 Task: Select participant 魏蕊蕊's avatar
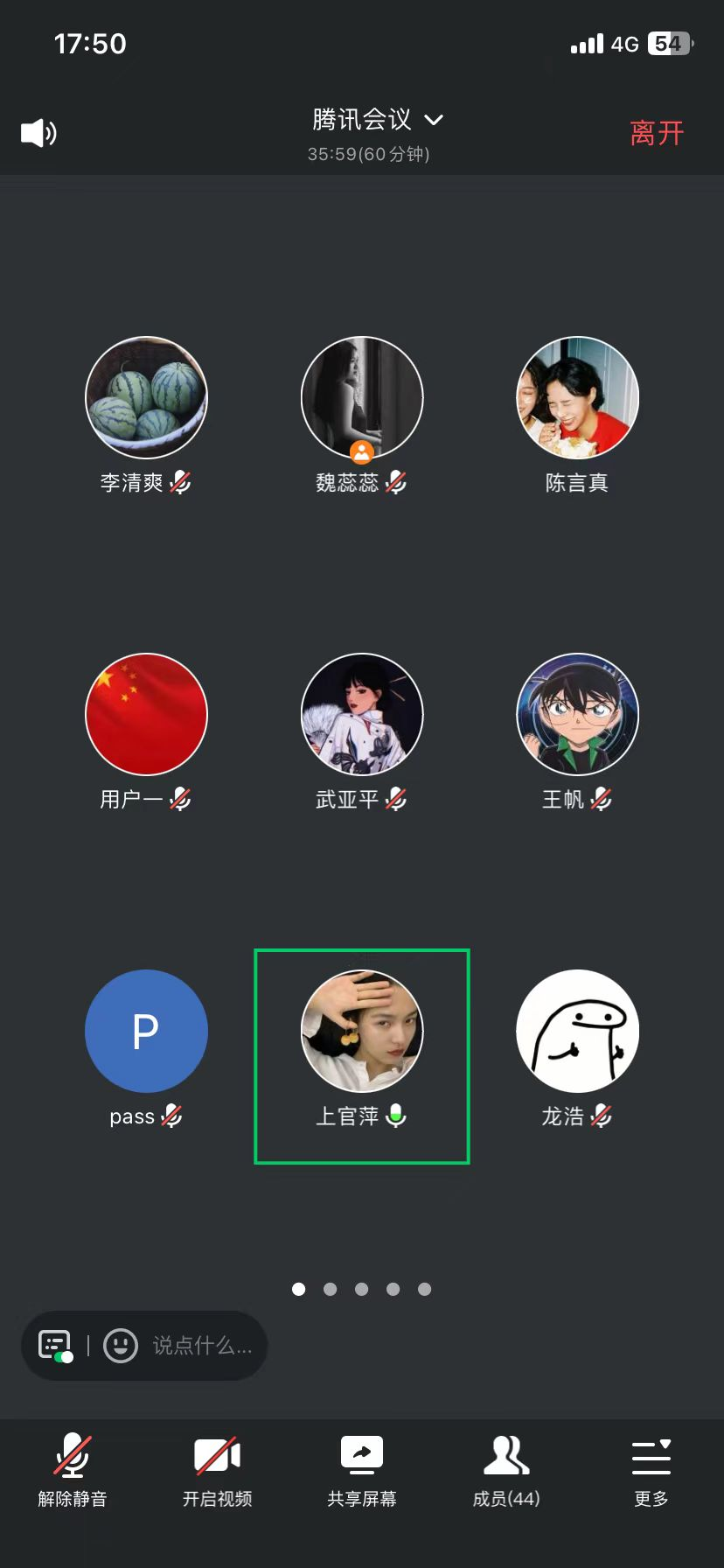[x=362, y=398]
